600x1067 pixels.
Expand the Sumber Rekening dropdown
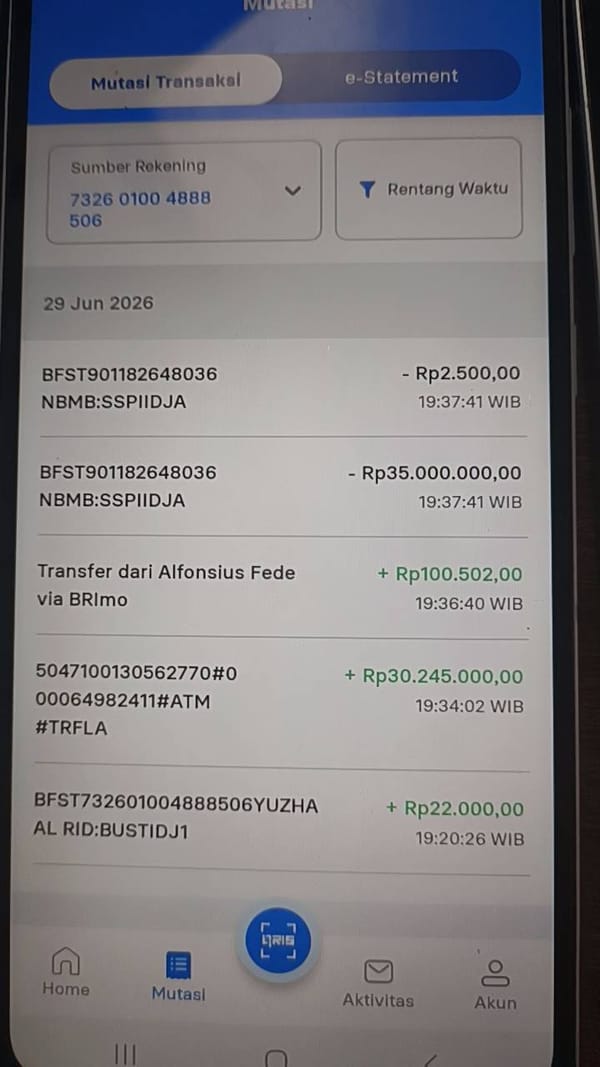click(x=184, y=191)
